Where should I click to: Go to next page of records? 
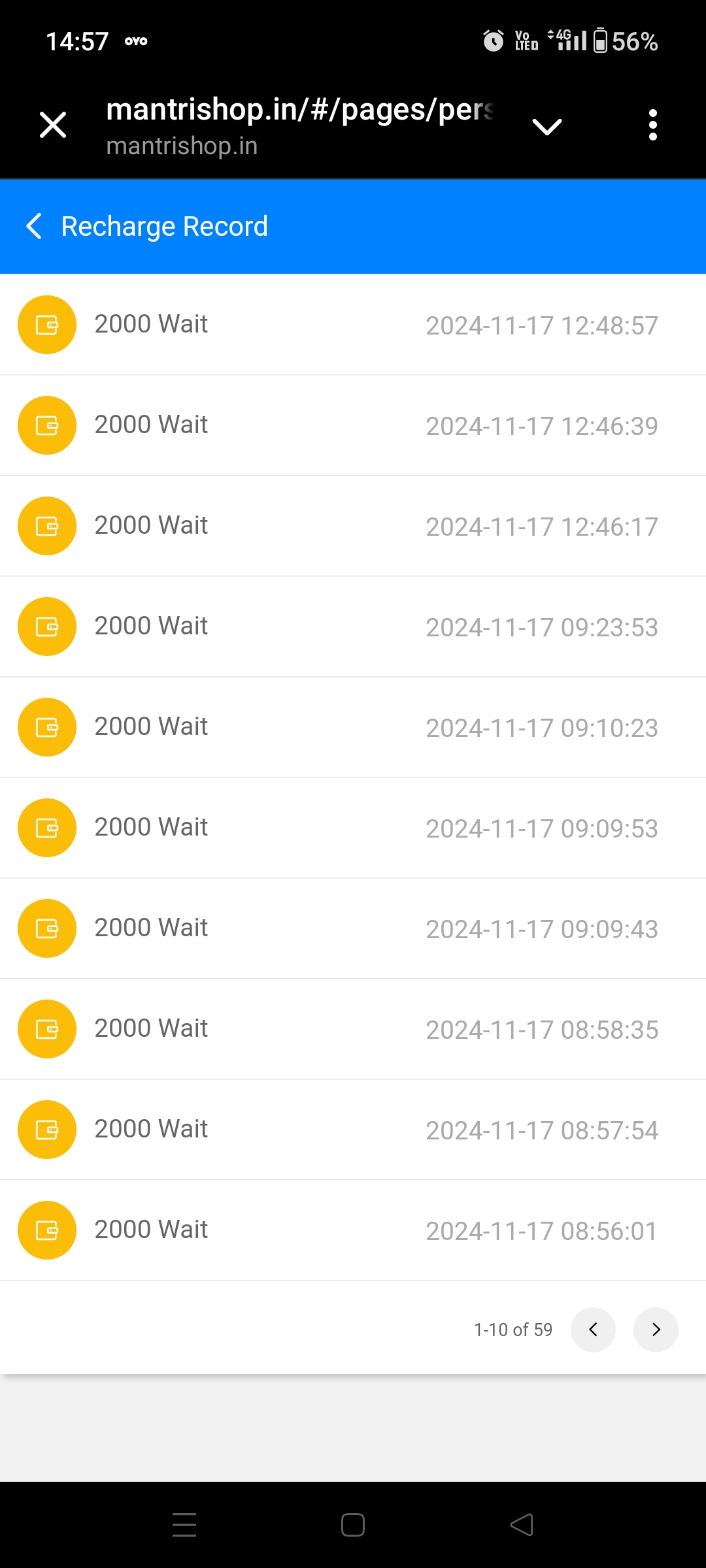coord(656,1330)
